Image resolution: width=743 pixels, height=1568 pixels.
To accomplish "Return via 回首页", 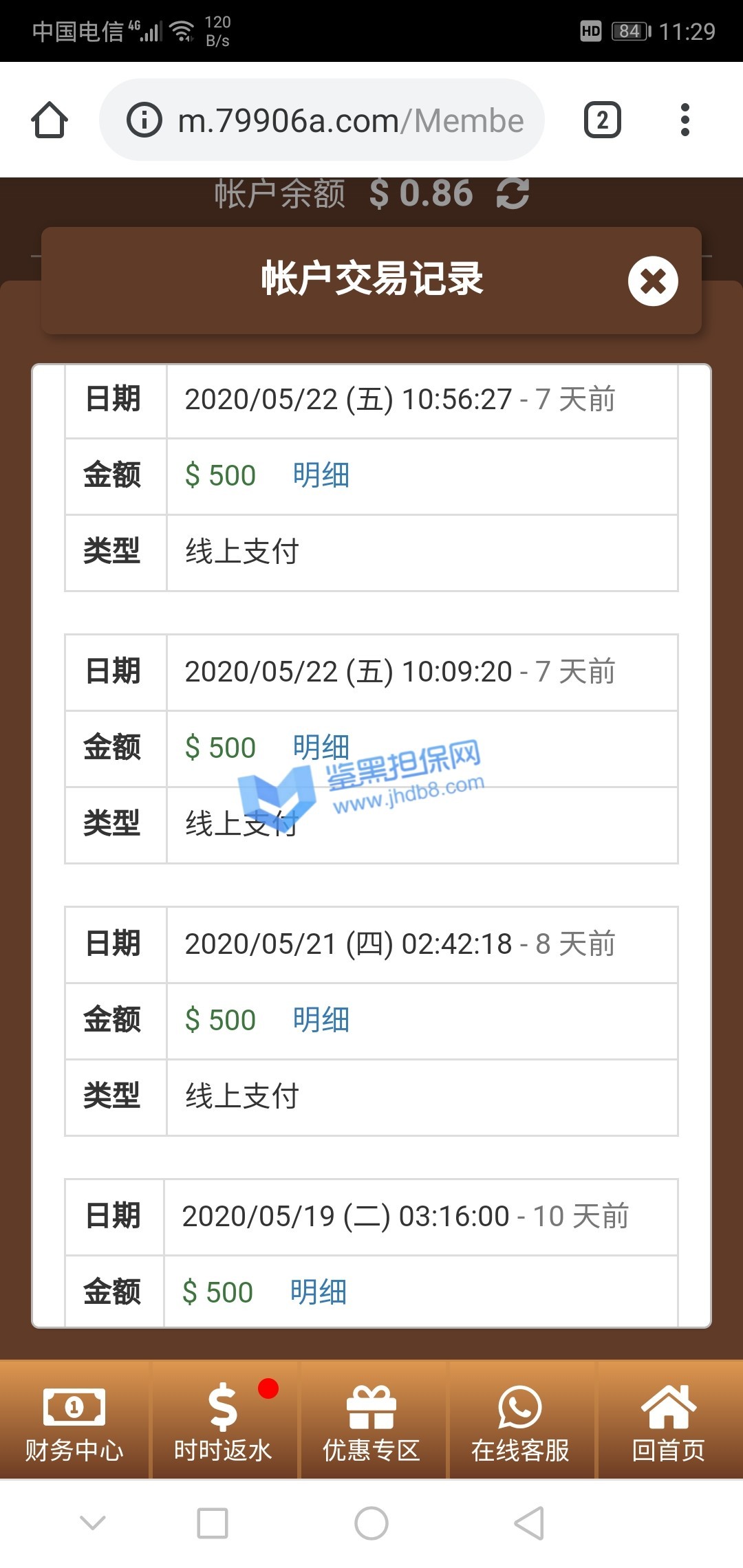I will 669,1421.
